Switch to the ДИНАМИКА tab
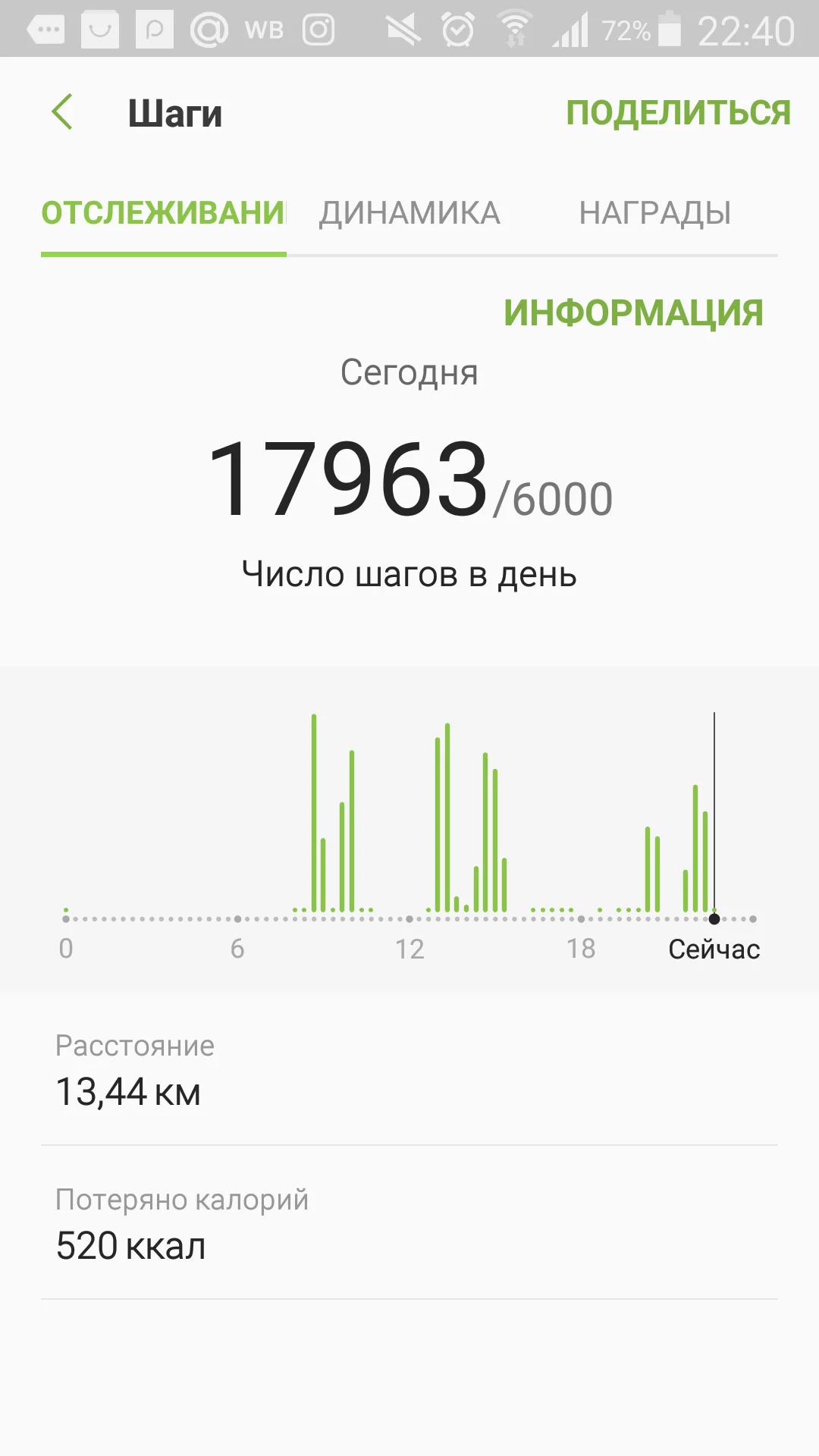819x1456 pixels. click(409, 214)
